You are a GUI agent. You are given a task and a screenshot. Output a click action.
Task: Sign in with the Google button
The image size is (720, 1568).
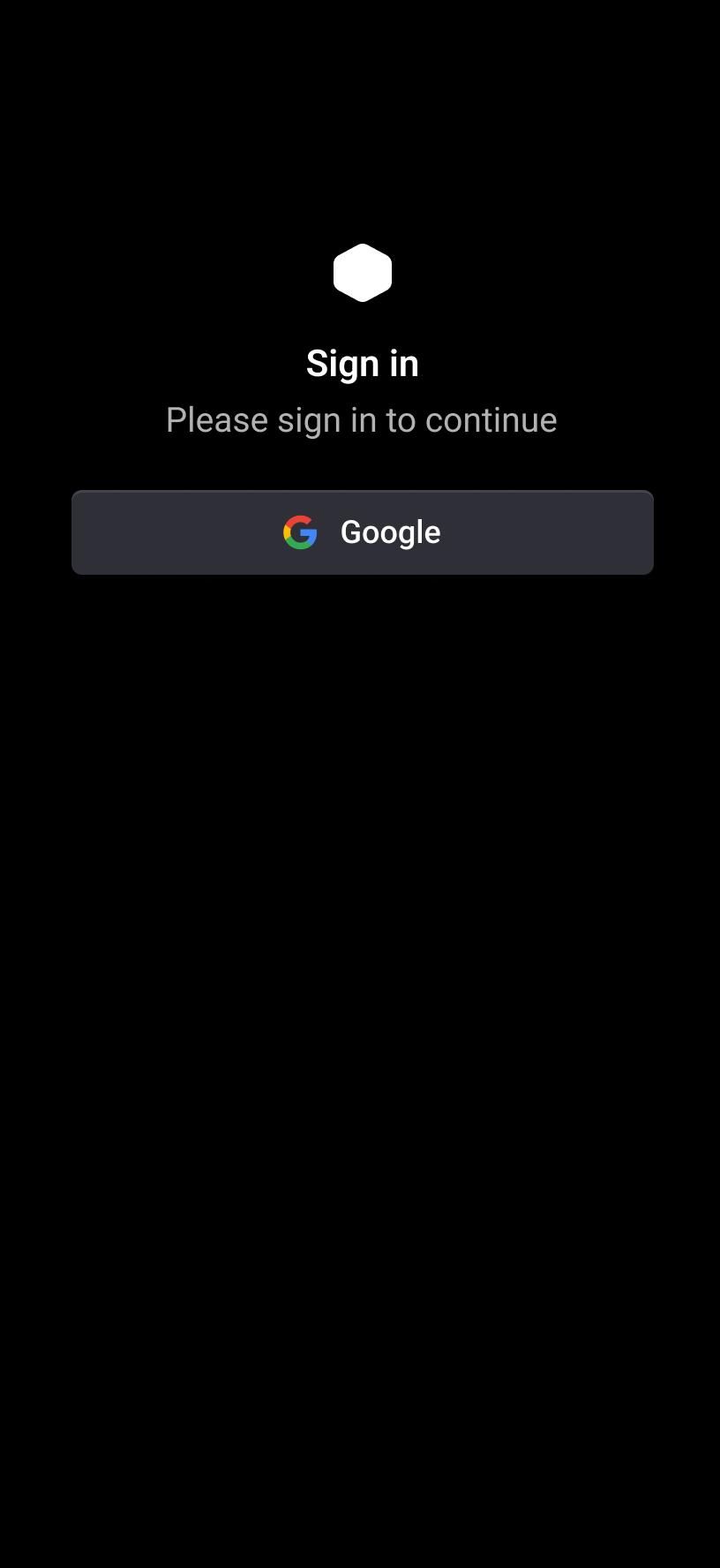point(362,532)
